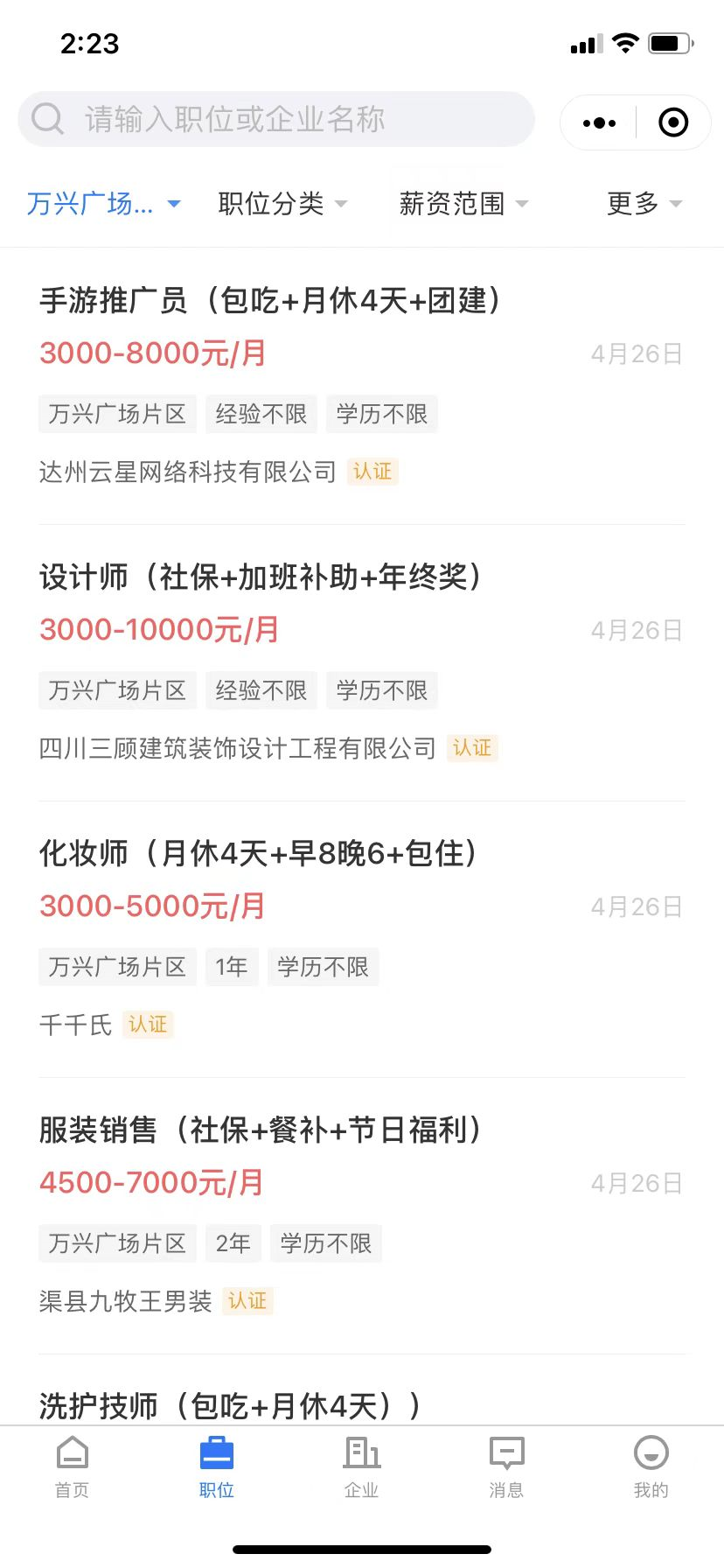Tap the job or company search box
724x1568 pixels.
pos(276,119)
